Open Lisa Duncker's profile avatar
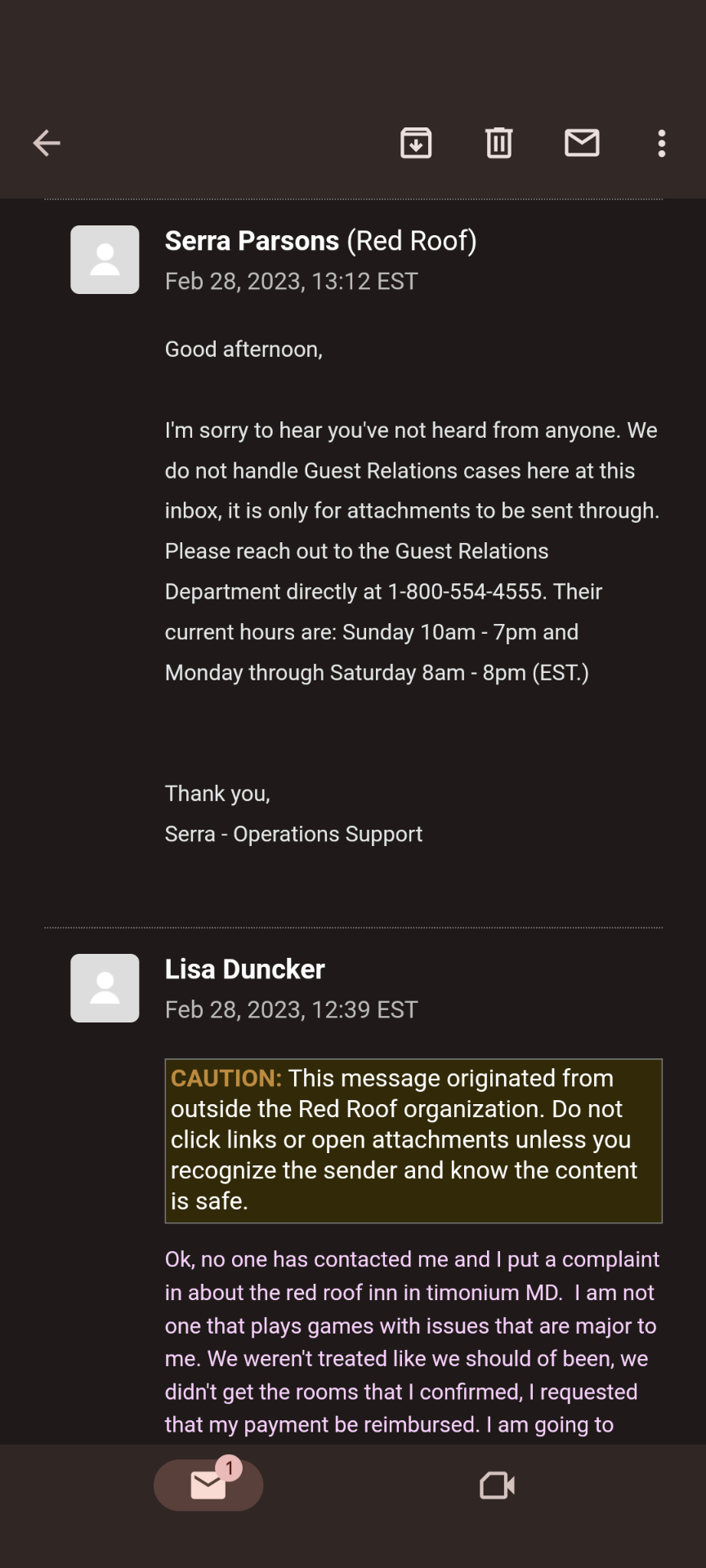 tap(105, 987)
